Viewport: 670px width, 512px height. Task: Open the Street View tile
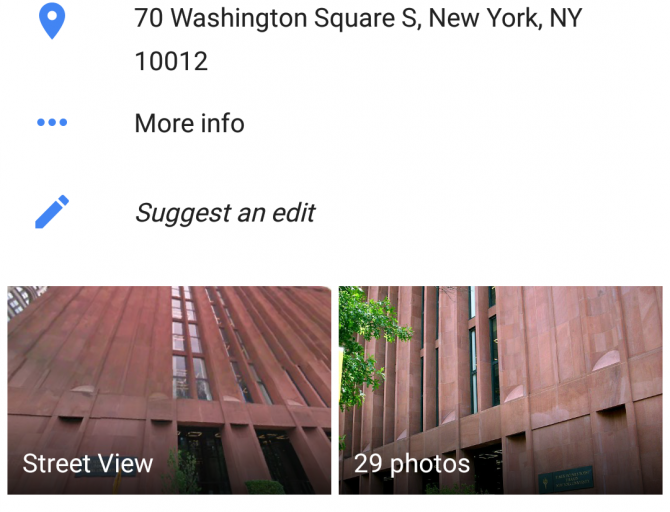point(169,390)
